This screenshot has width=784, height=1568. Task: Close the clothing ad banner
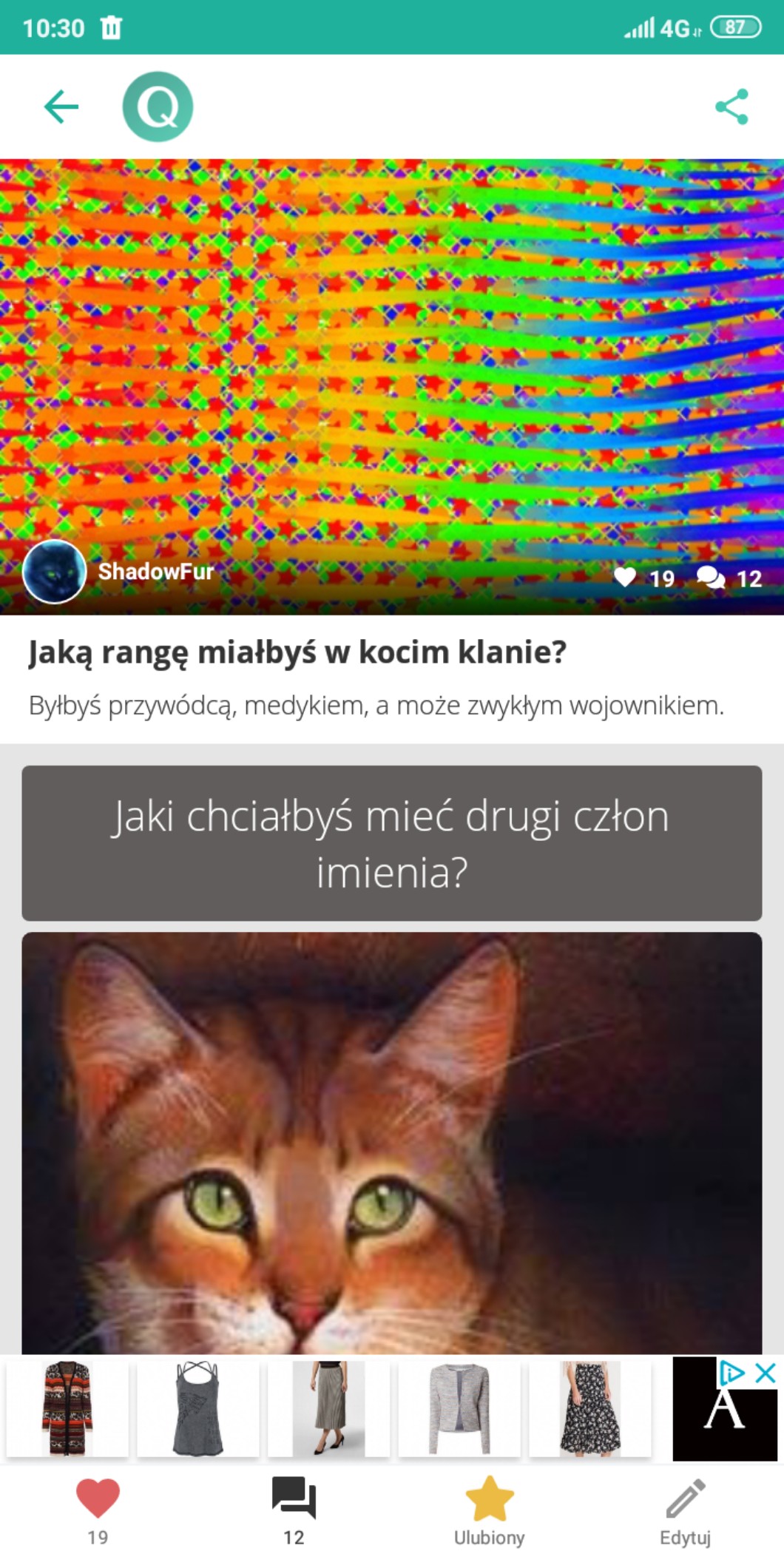pos(766,1373)
